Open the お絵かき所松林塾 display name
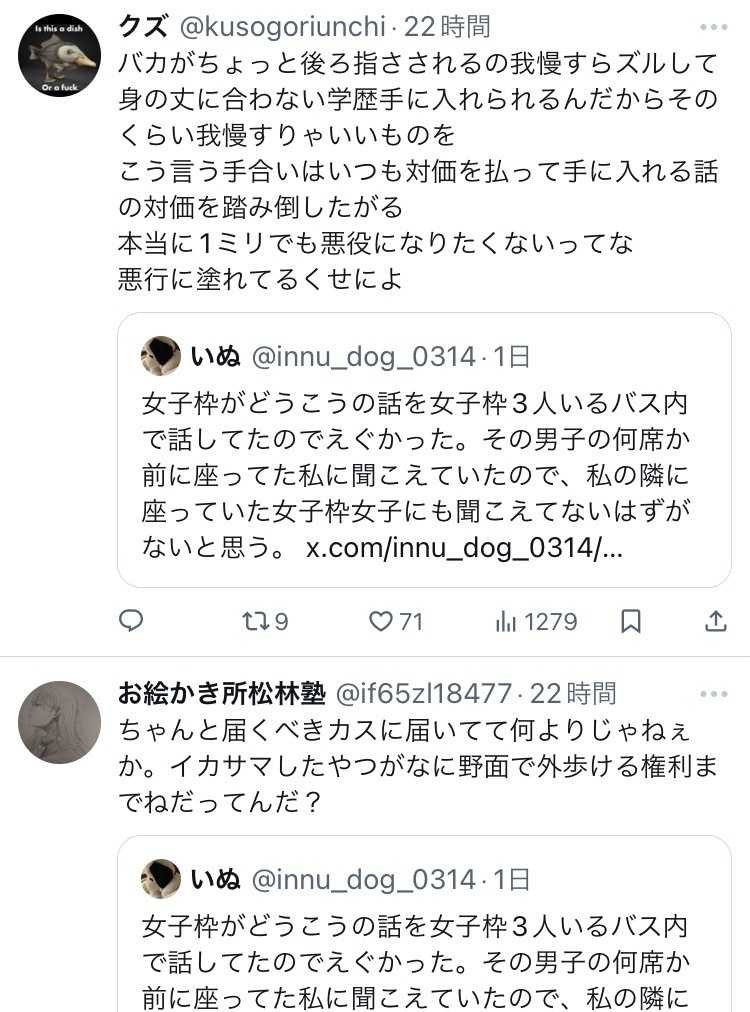Viewport: 750px width, 1012px height. pyautogui.click(x=220, y=693)
